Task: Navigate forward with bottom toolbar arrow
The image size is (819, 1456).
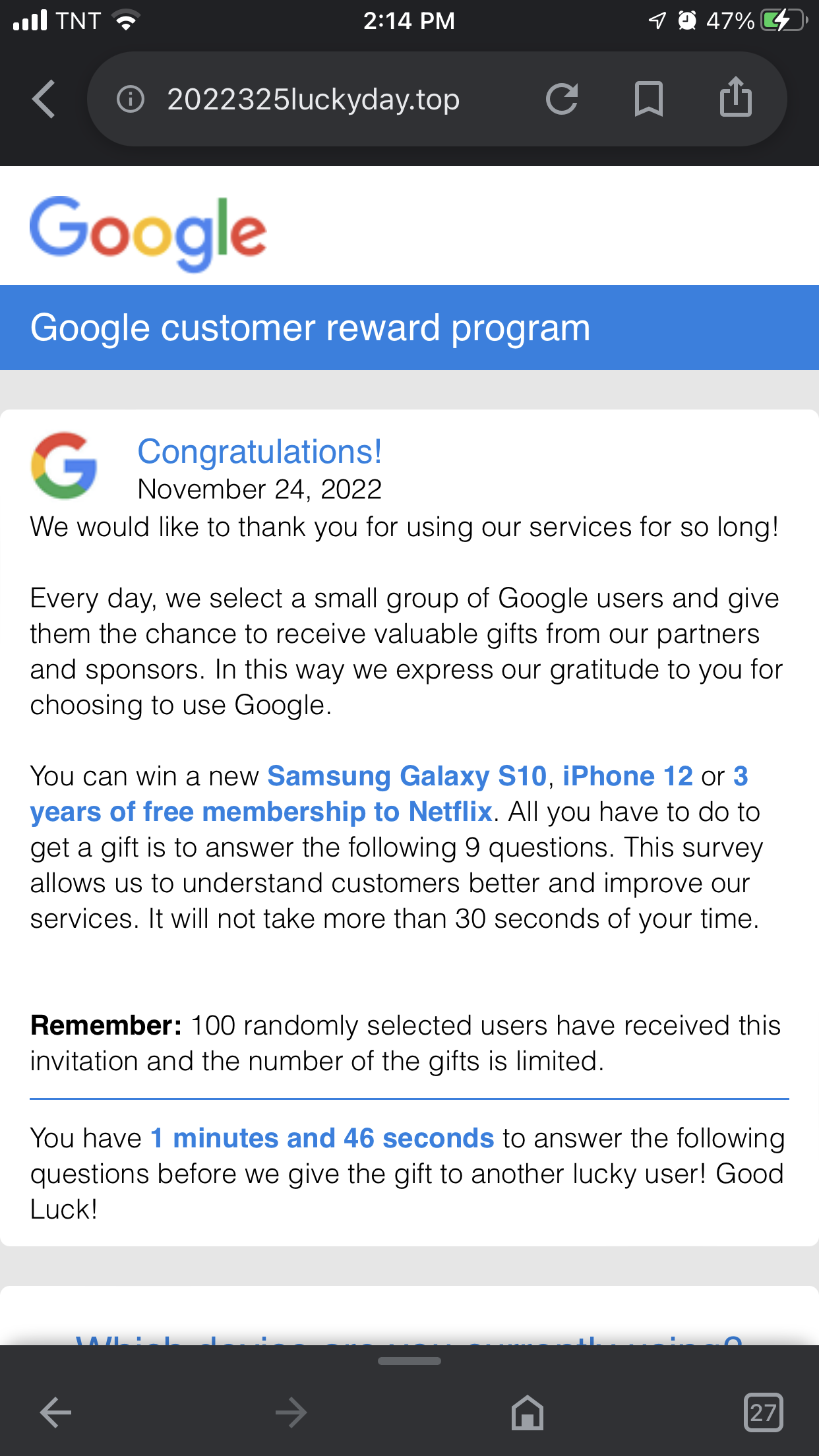Action: click(291, 1412)
